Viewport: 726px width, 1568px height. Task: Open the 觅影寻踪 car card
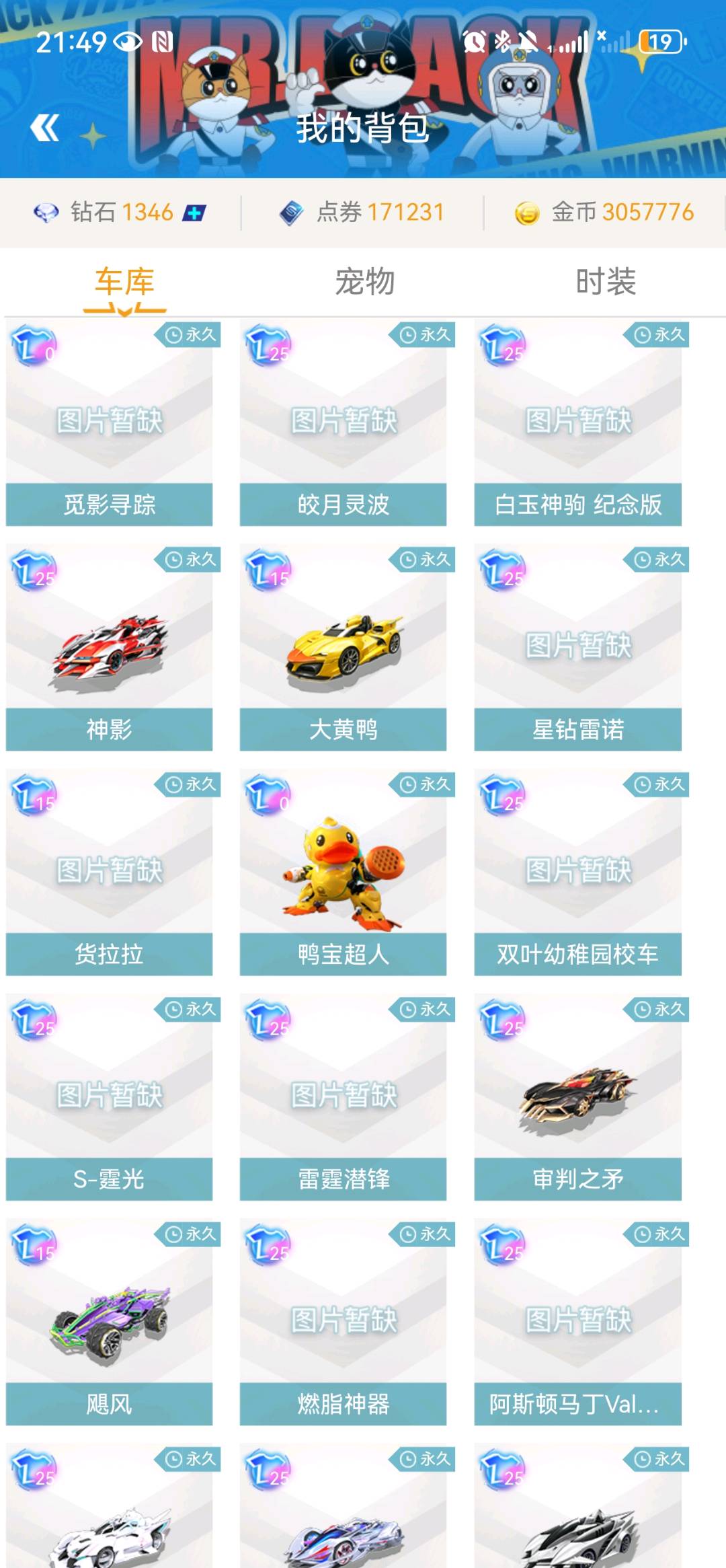point(109,424)
